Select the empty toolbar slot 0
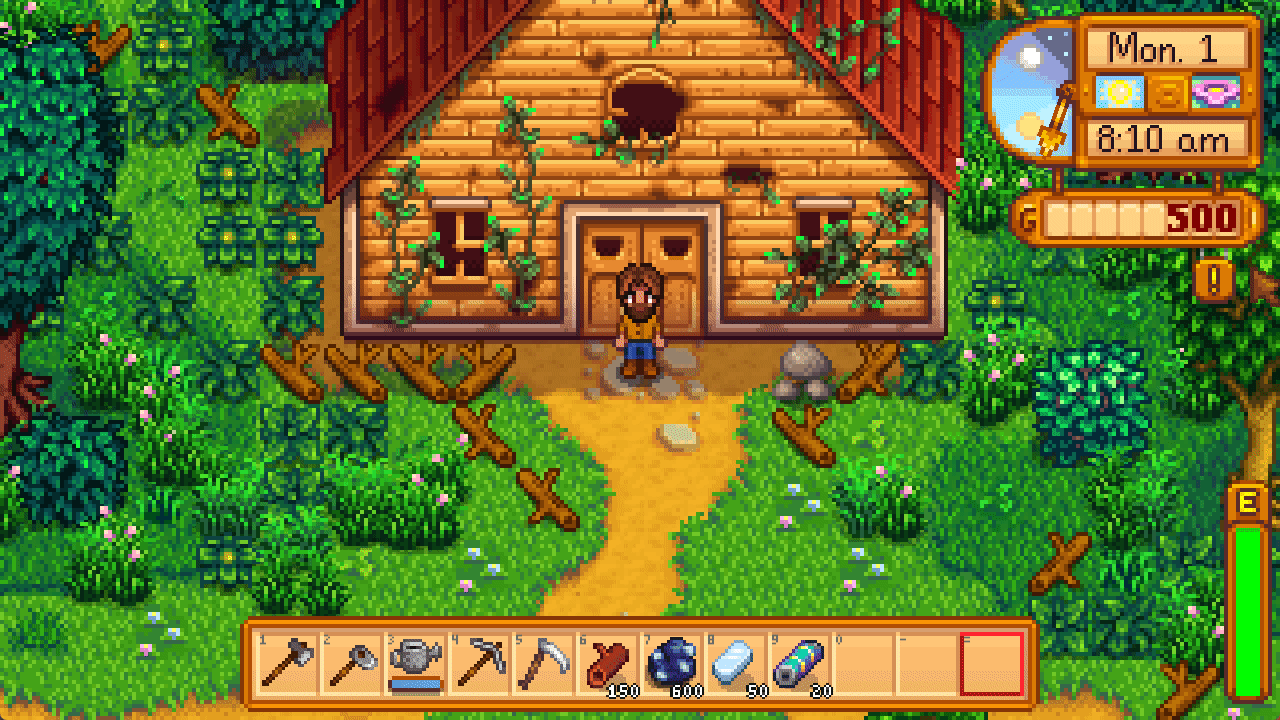Image resolution: width=1280 pixels, height=720 pixels. point(863,663)
